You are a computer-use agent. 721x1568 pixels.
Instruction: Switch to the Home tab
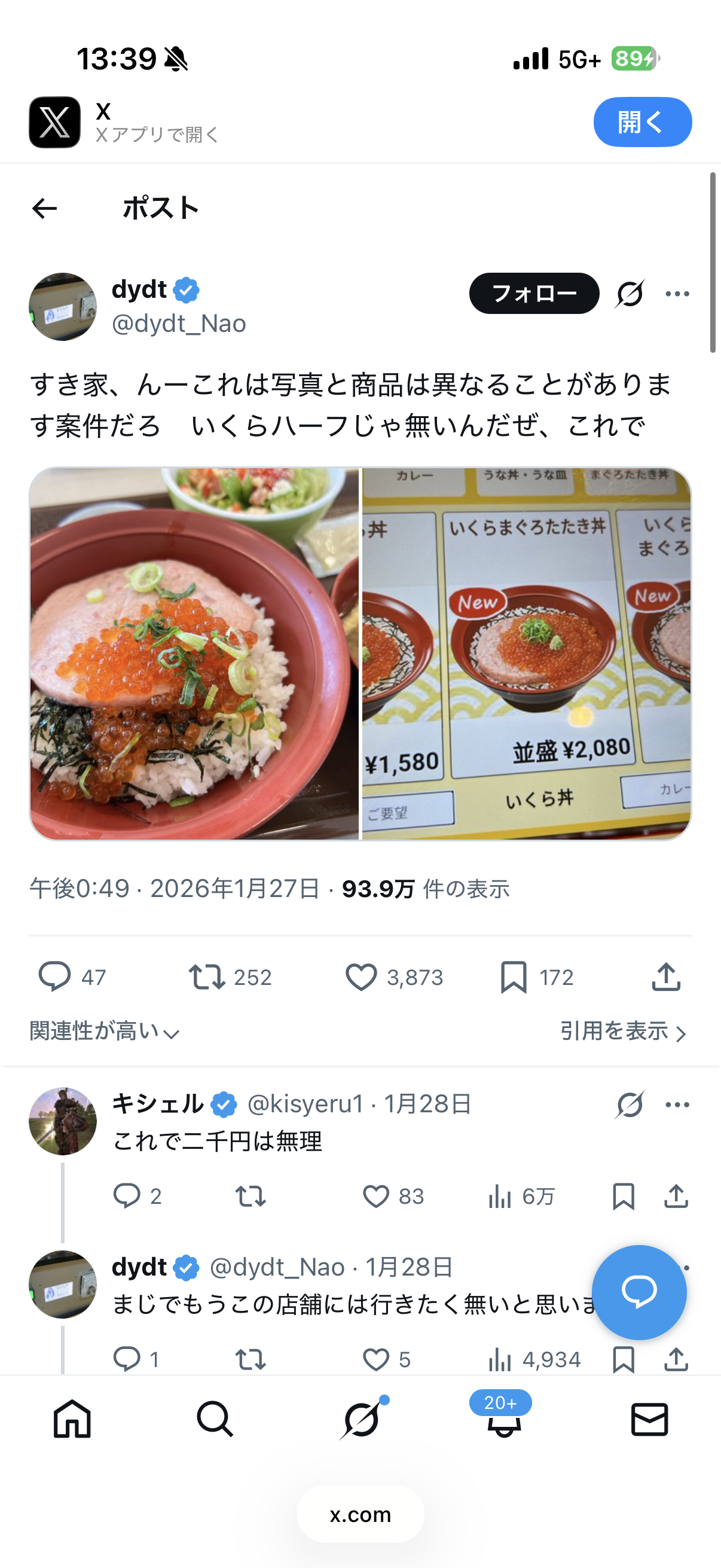click(x=72, y=1419)
